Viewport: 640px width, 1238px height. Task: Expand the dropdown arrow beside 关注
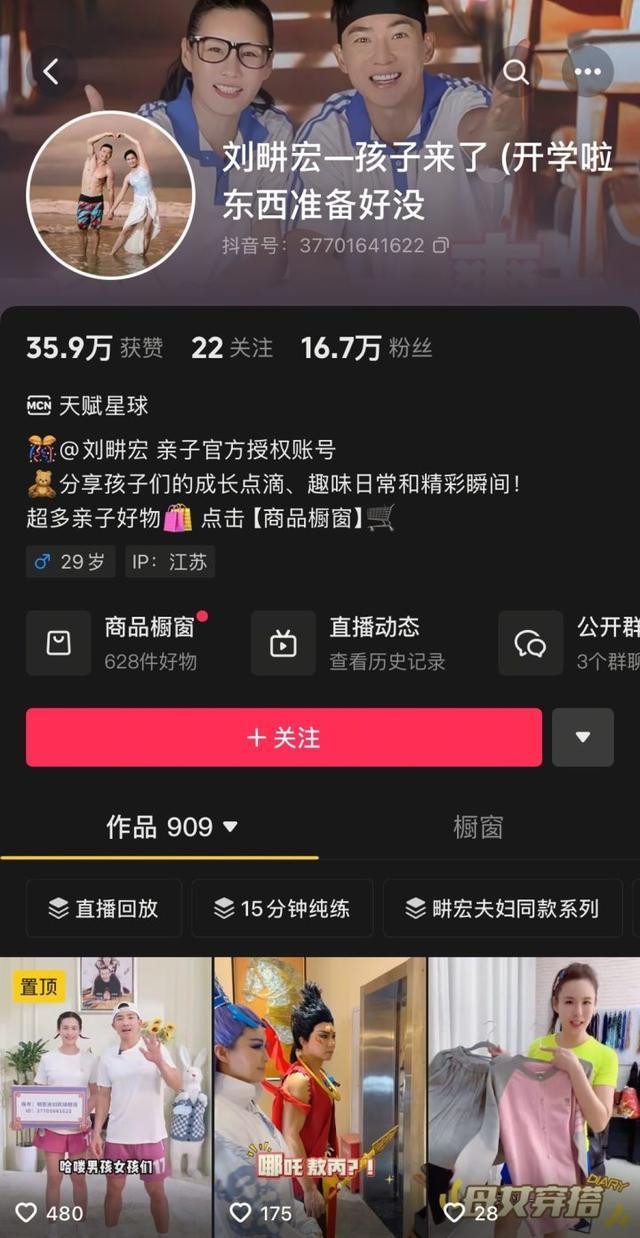pos(583,737)
